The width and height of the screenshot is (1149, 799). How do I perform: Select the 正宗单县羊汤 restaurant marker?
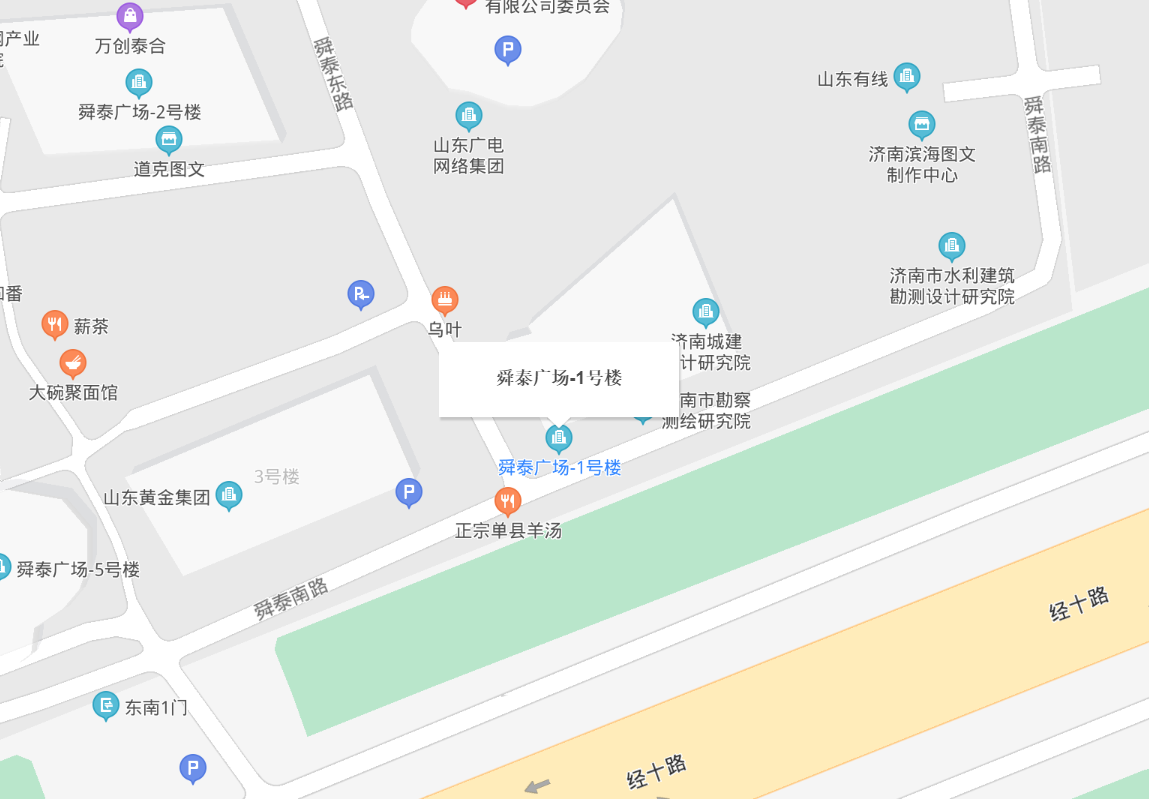[508, 500]
